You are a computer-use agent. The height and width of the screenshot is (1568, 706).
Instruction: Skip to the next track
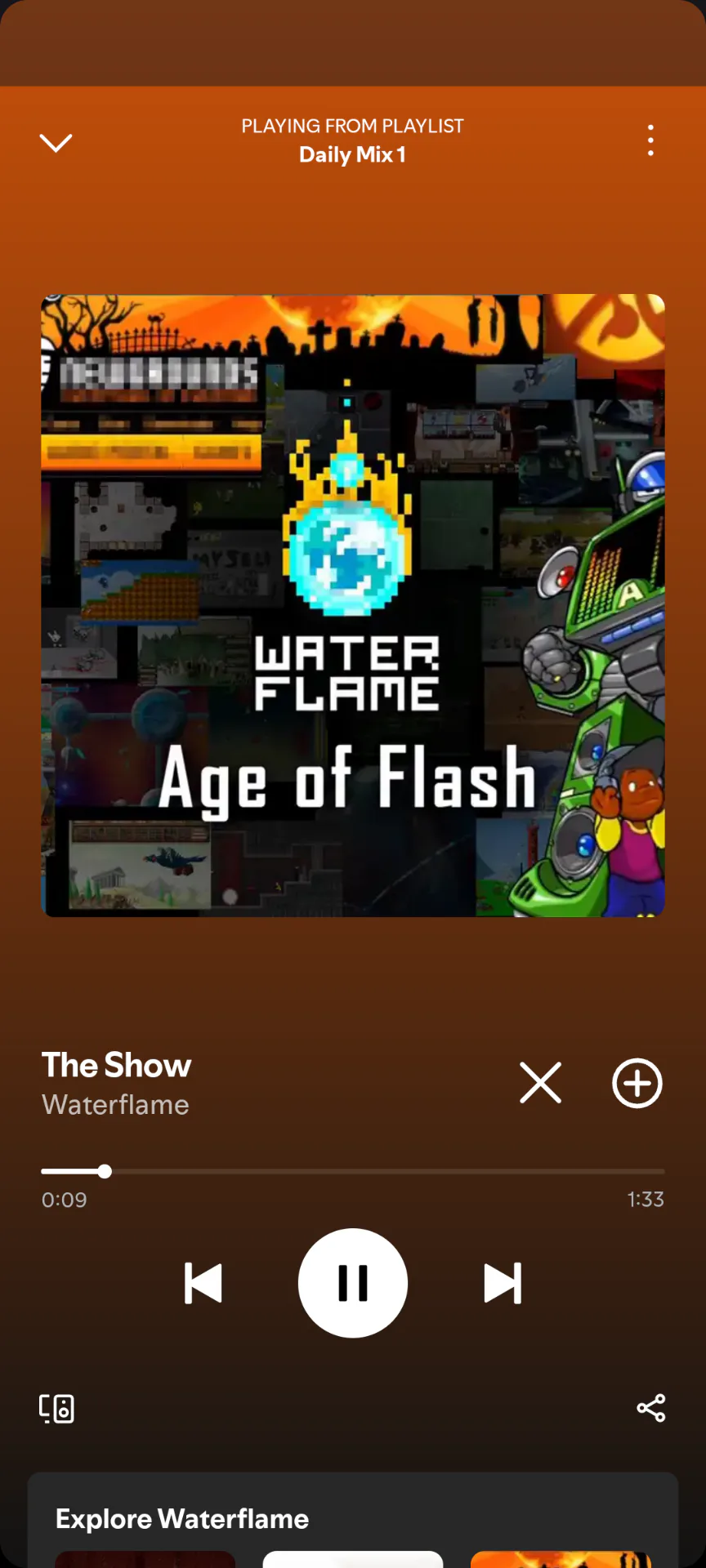[503, 1283]
